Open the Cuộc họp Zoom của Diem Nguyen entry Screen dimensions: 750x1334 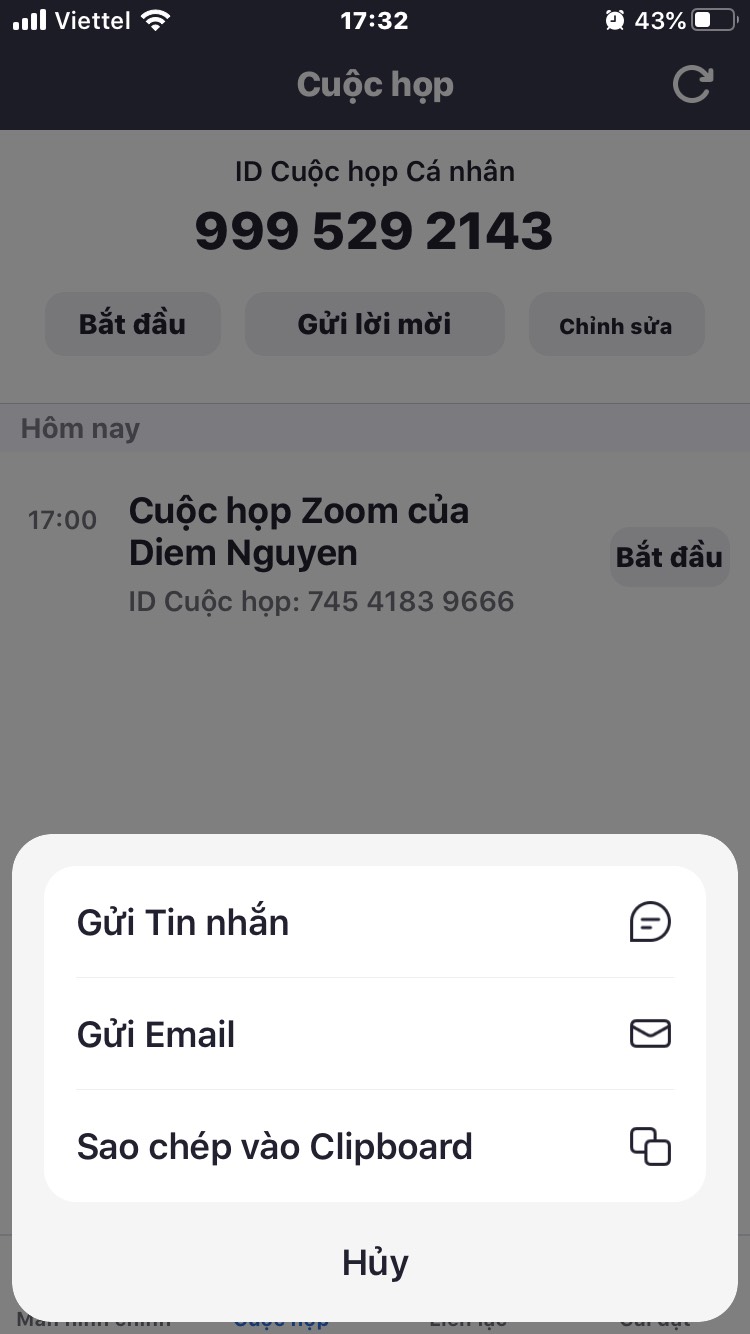(x=299, y=531)
